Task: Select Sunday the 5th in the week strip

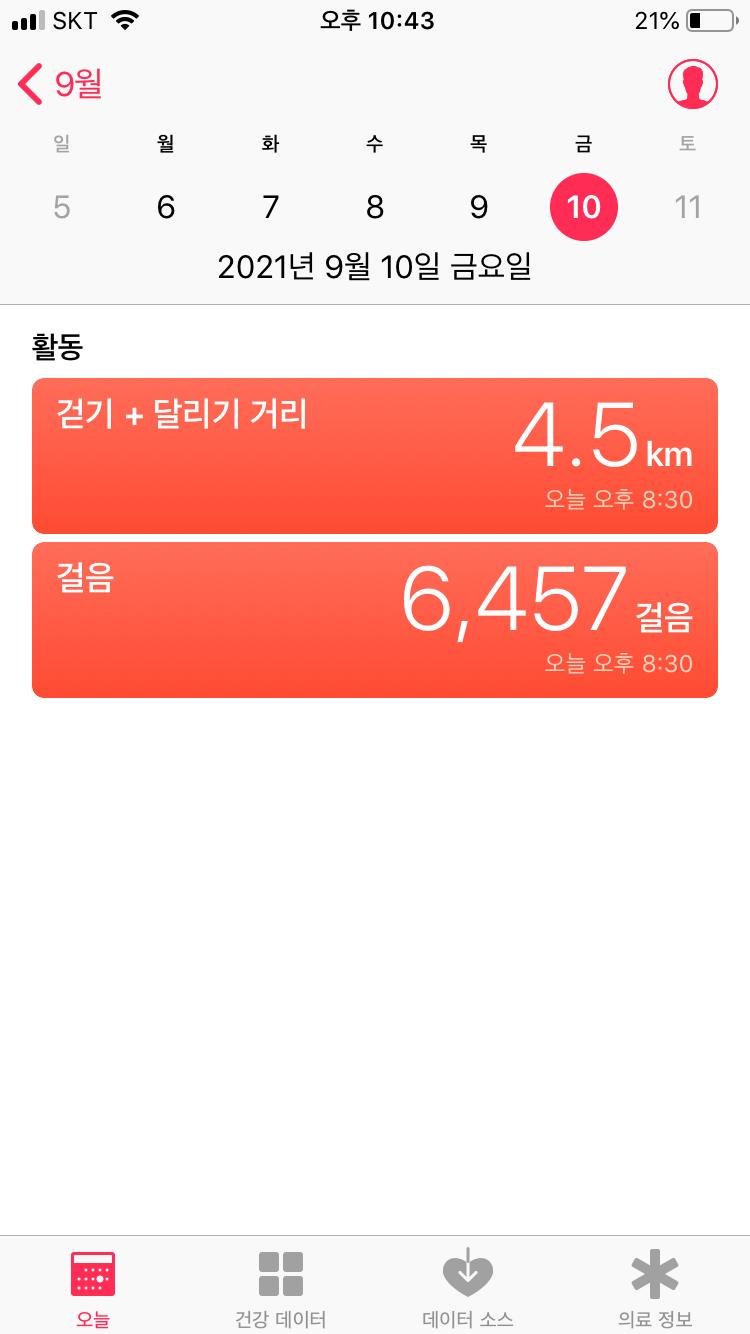Action: pos(62,207)
